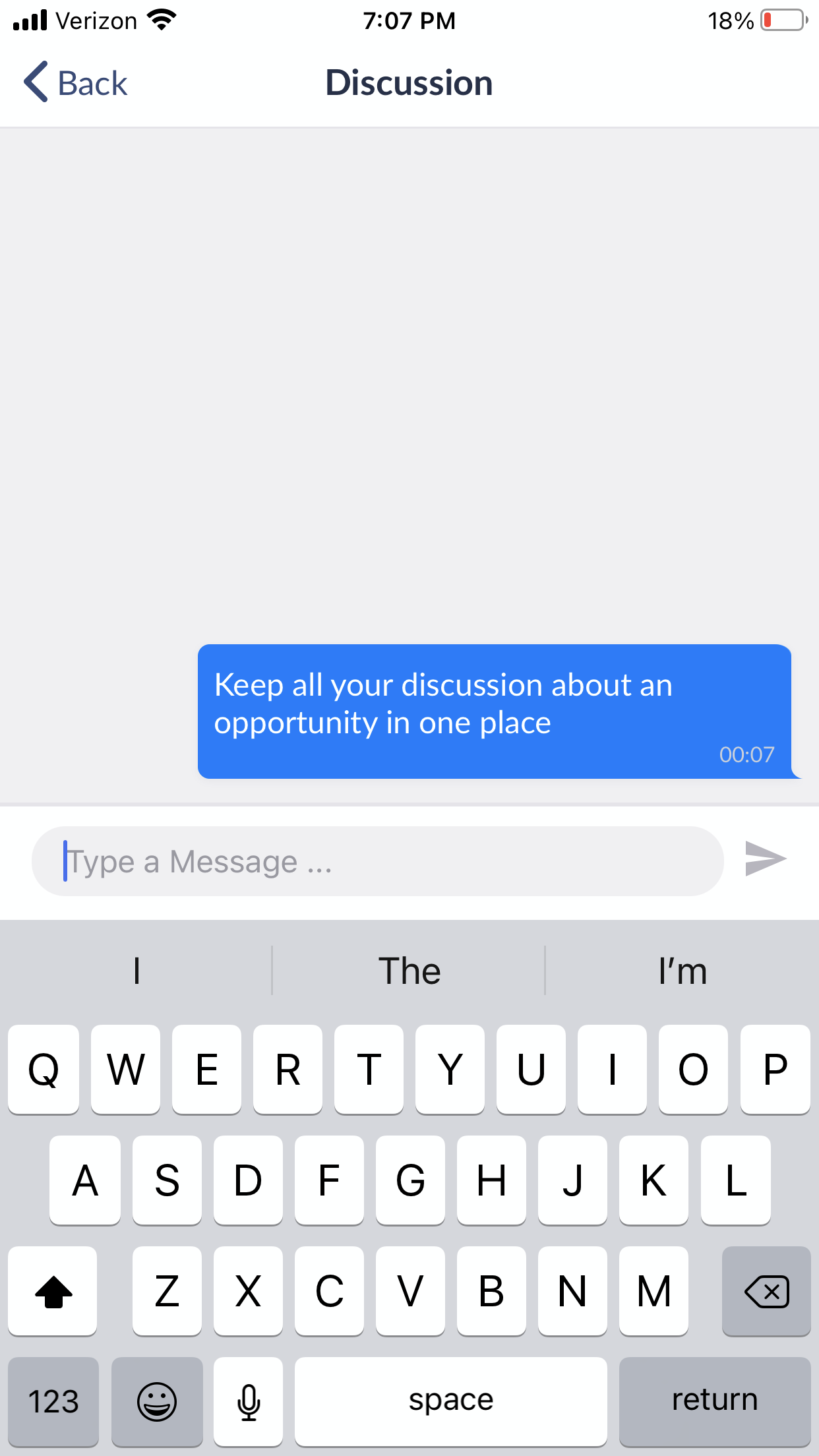Start dictation with the microphone key
This screenshot has height=1456, width=819.
[249, 1401]
